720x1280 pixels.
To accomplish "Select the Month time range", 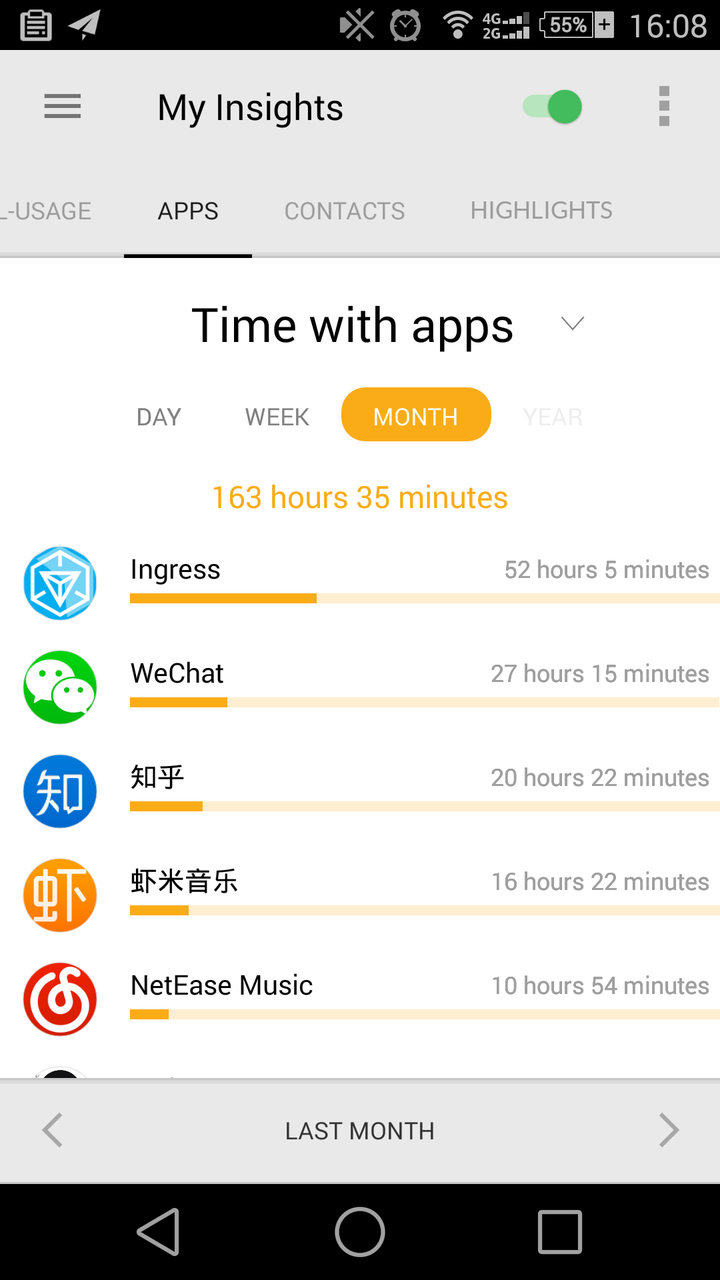I will [x=416, y=415].
